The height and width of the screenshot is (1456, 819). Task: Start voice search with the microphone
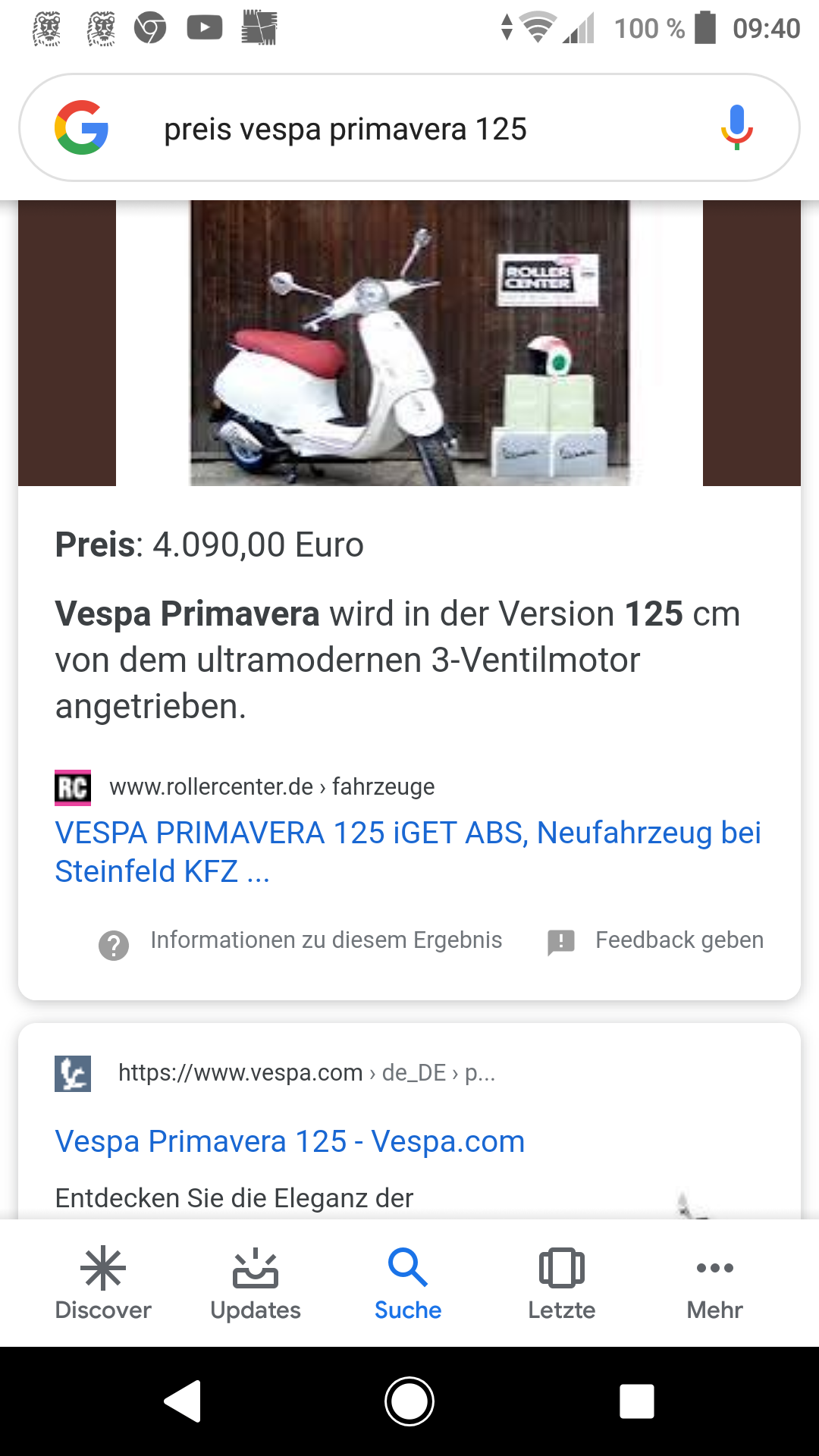736,127
